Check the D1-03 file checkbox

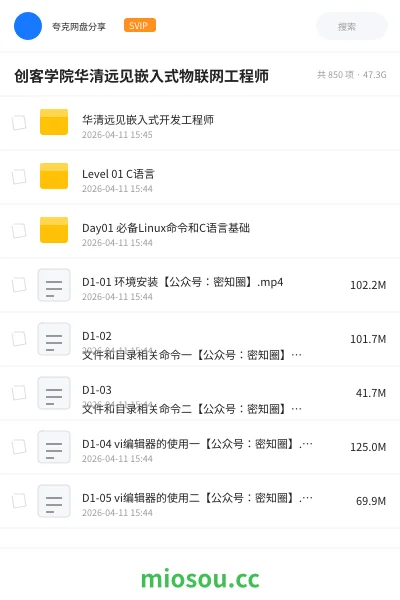point(19,392)
